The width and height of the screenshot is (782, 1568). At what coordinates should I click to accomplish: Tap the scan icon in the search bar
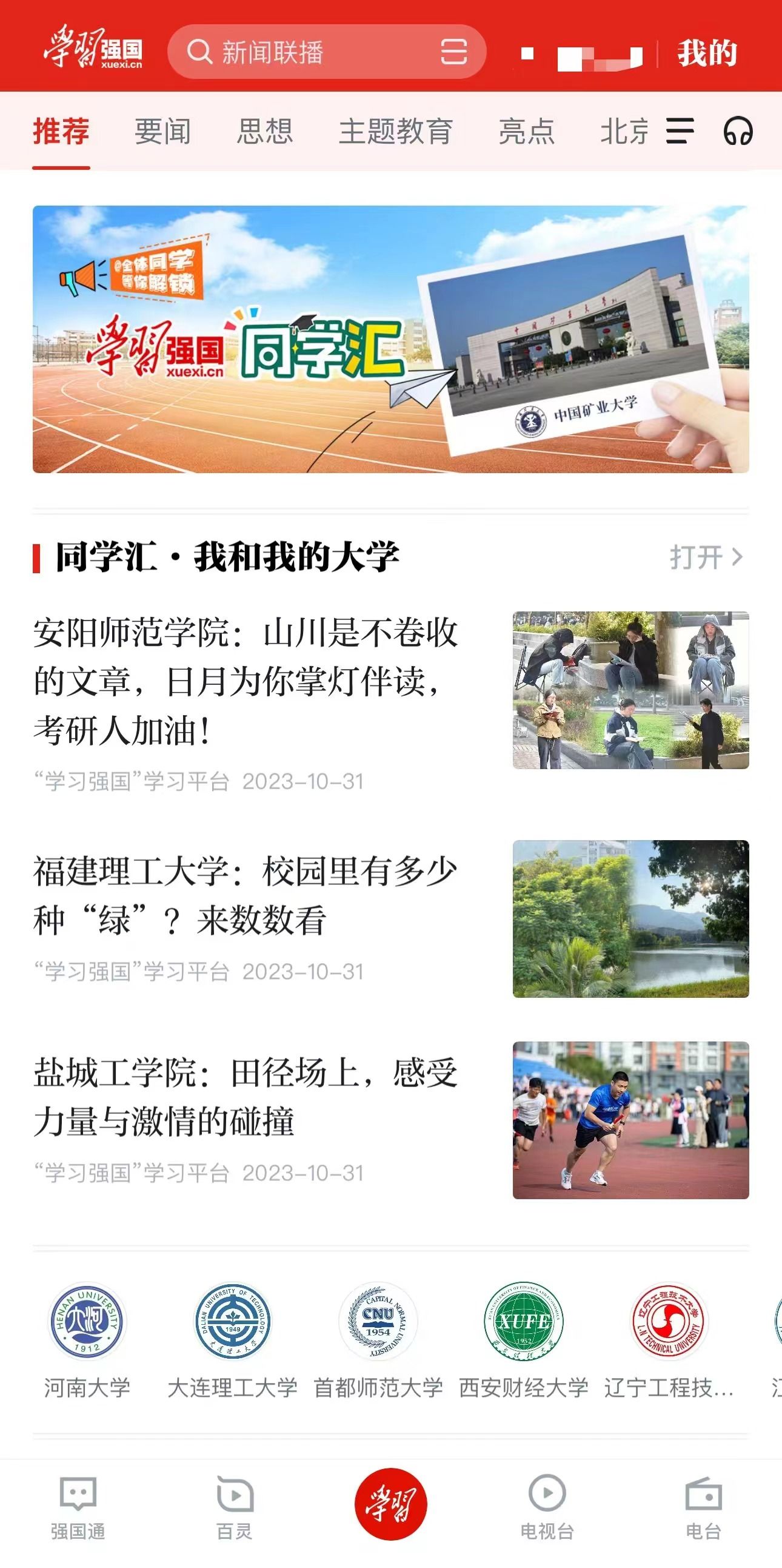point(453,52)
